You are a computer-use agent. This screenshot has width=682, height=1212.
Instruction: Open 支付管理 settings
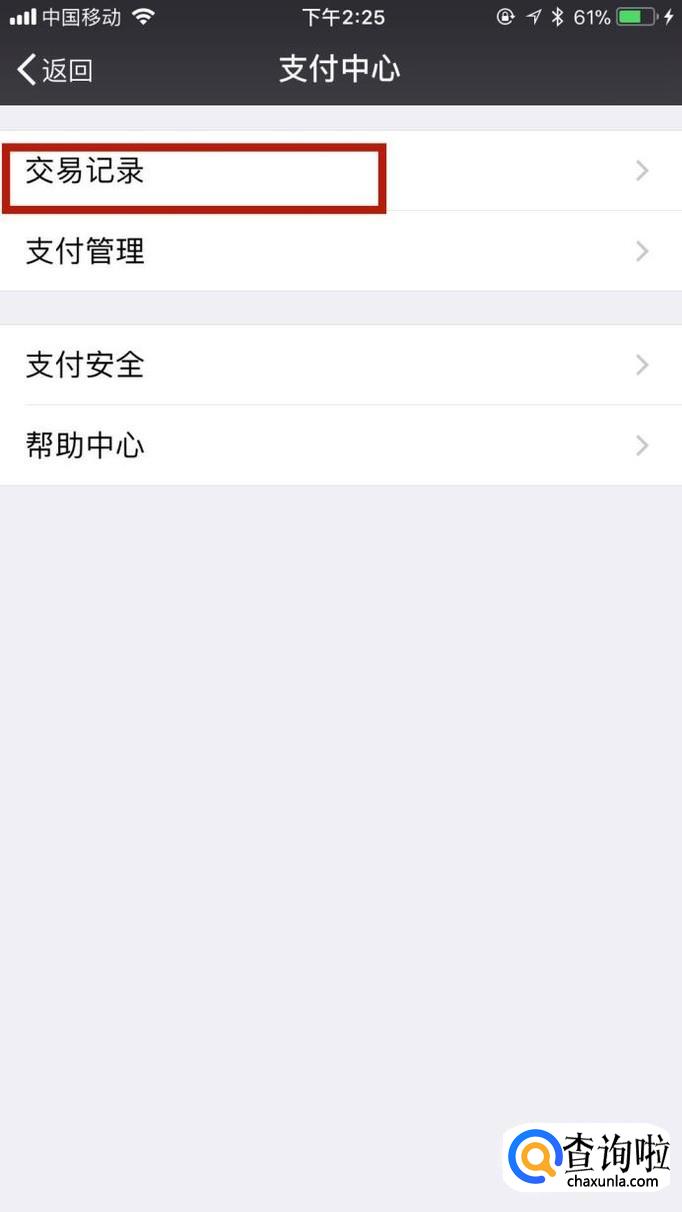340,251
